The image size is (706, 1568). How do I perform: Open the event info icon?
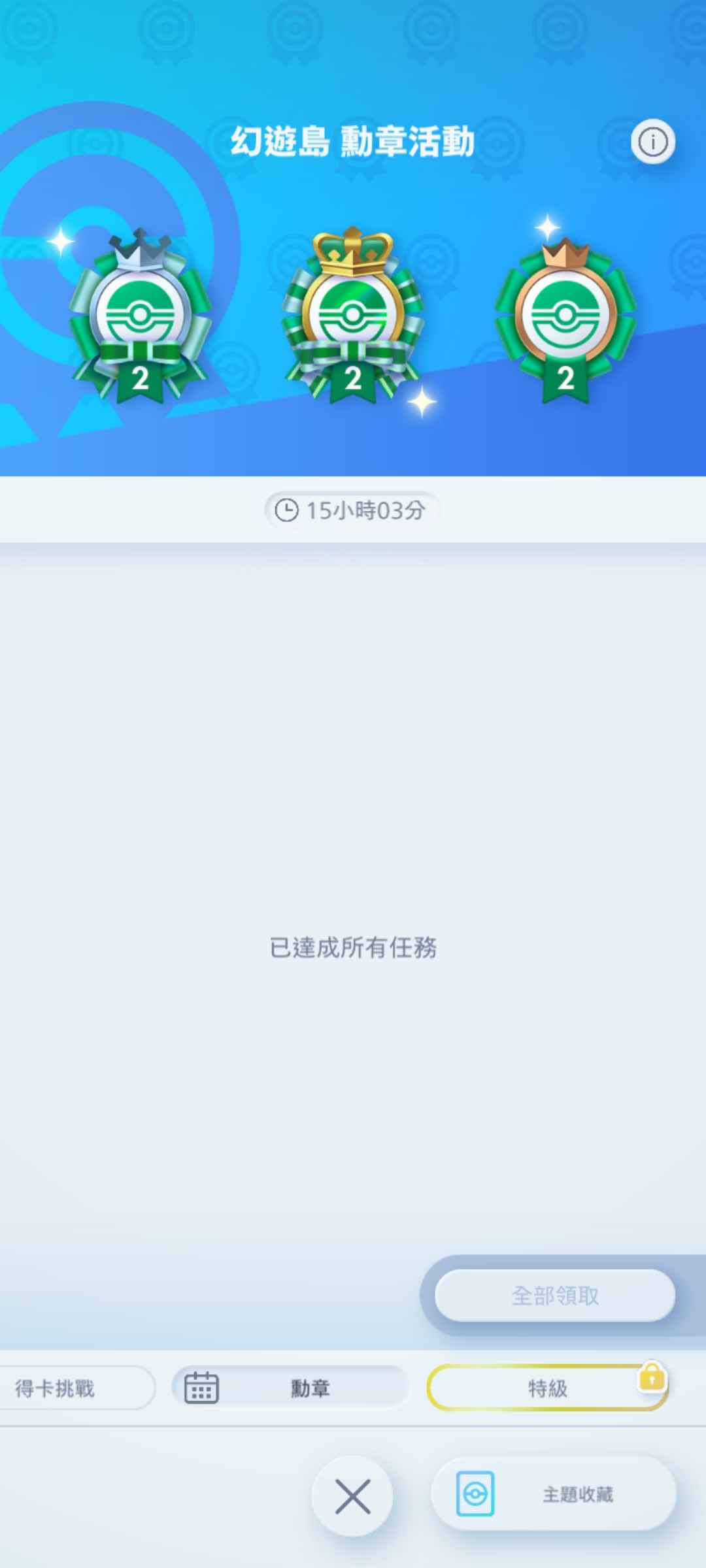tap(652, 141)
